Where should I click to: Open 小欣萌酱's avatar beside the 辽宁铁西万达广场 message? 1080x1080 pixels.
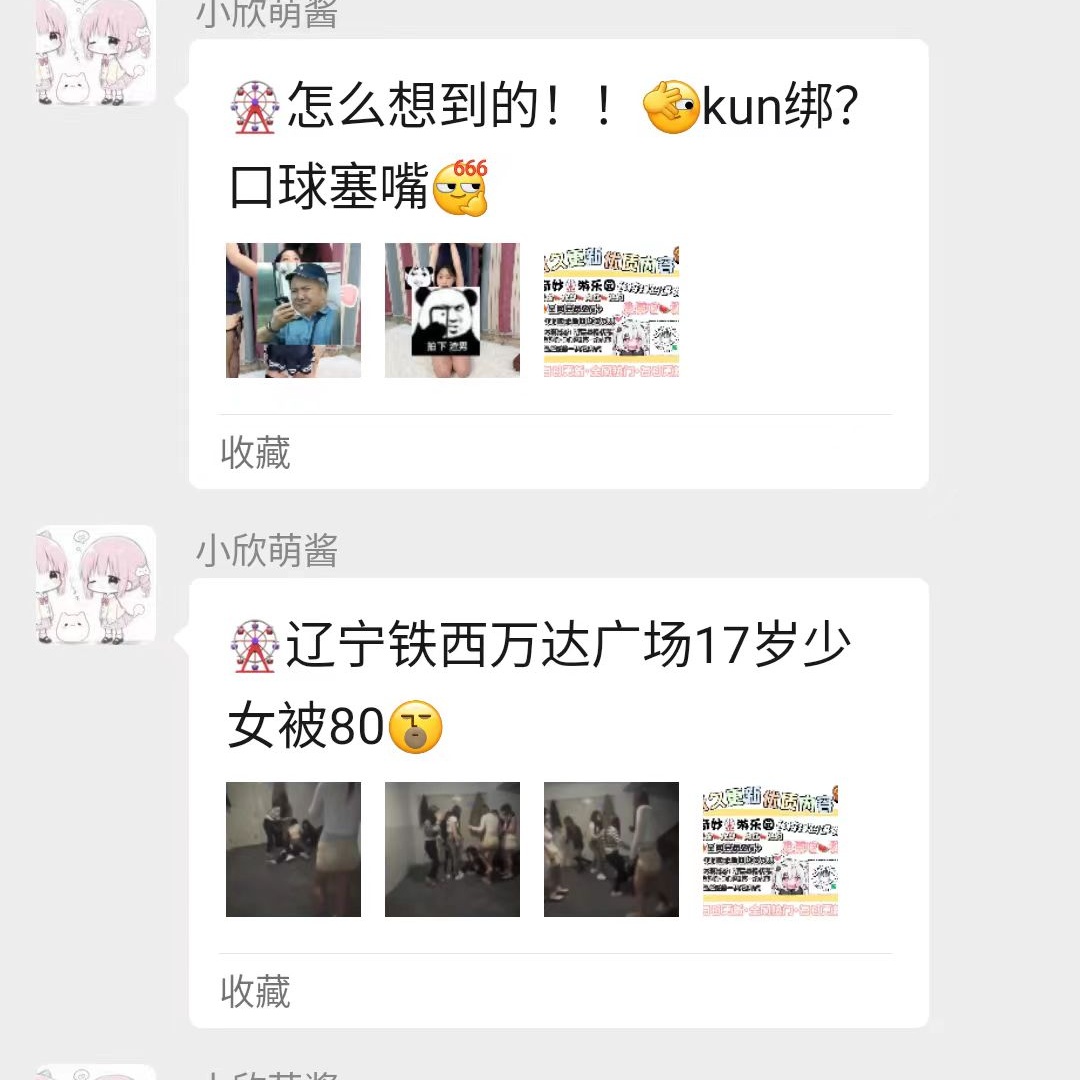coord(96,585)
